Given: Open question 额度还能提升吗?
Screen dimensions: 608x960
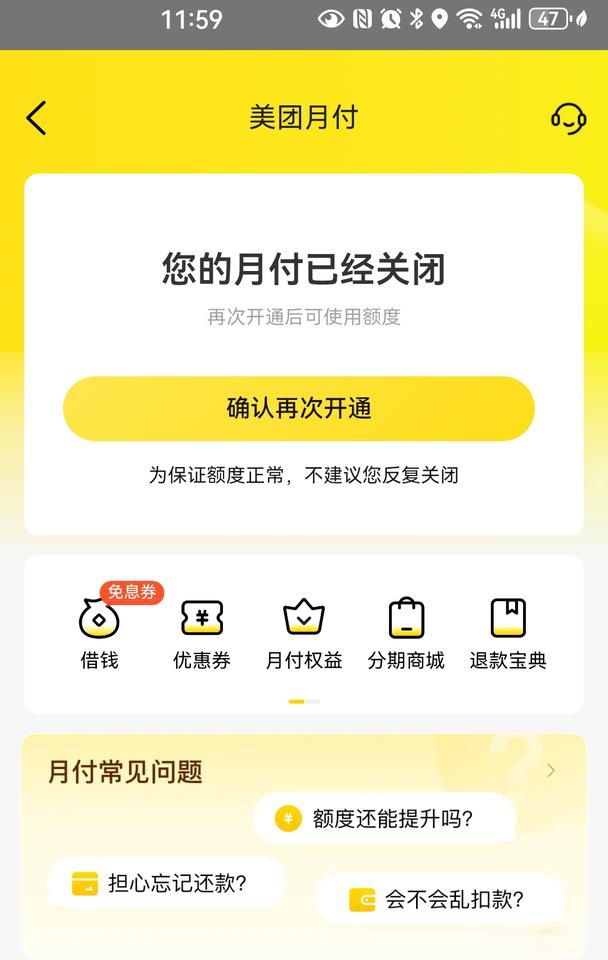Looking at the screenshot, I should pos(384,819).
